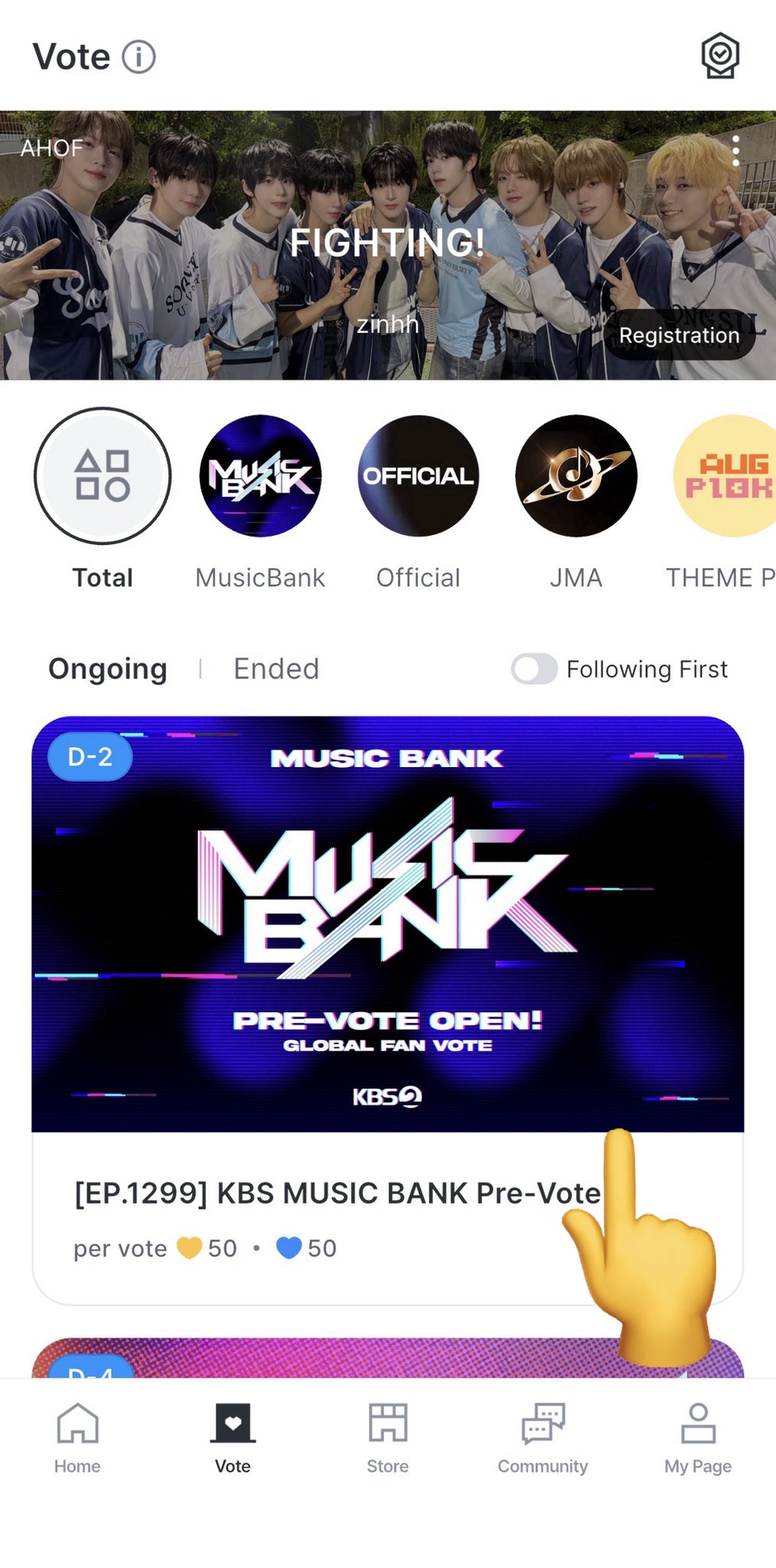Tap the Vote tab in the bottom bar
The height and width of the screenshot is (1568, 776).
coord(233,1439)
